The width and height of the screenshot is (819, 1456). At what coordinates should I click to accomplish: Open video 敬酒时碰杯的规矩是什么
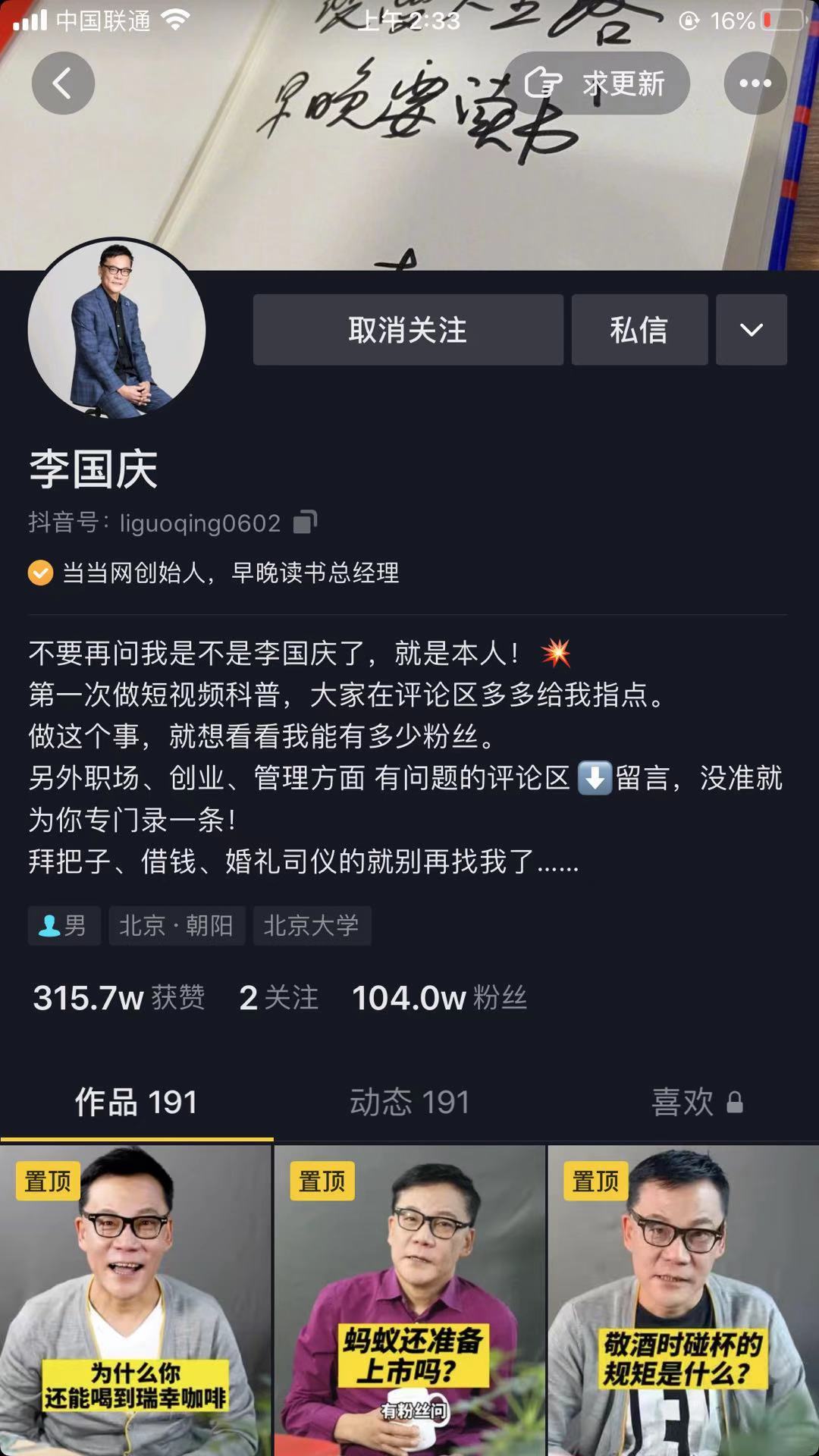click(x=683, y=1301)
